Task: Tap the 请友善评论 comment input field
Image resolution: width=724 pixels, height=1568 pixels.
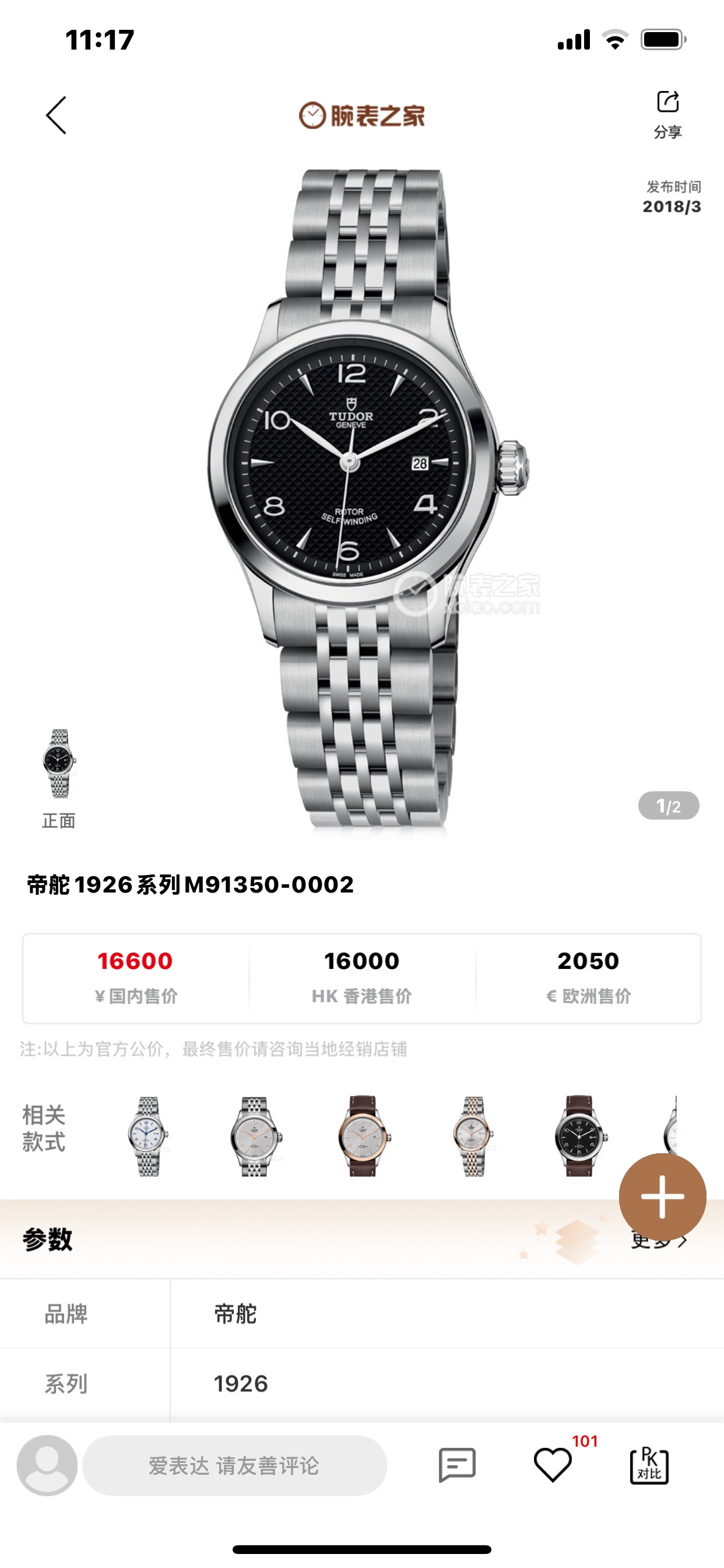Action: click(x=234, y=1465)
